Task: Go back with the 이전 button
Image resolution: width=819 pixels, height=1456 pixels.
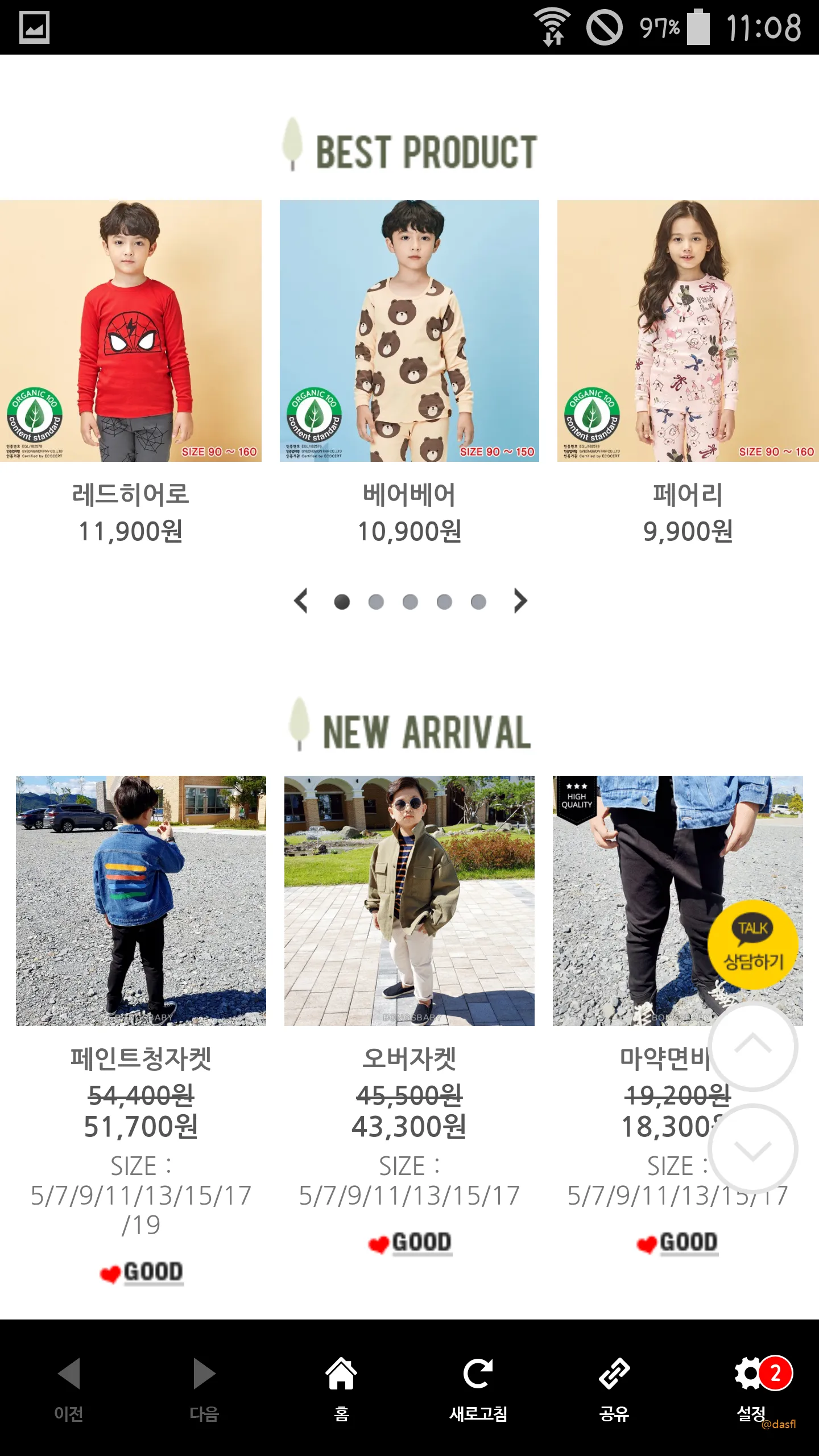Action: tap(69, 1388)
